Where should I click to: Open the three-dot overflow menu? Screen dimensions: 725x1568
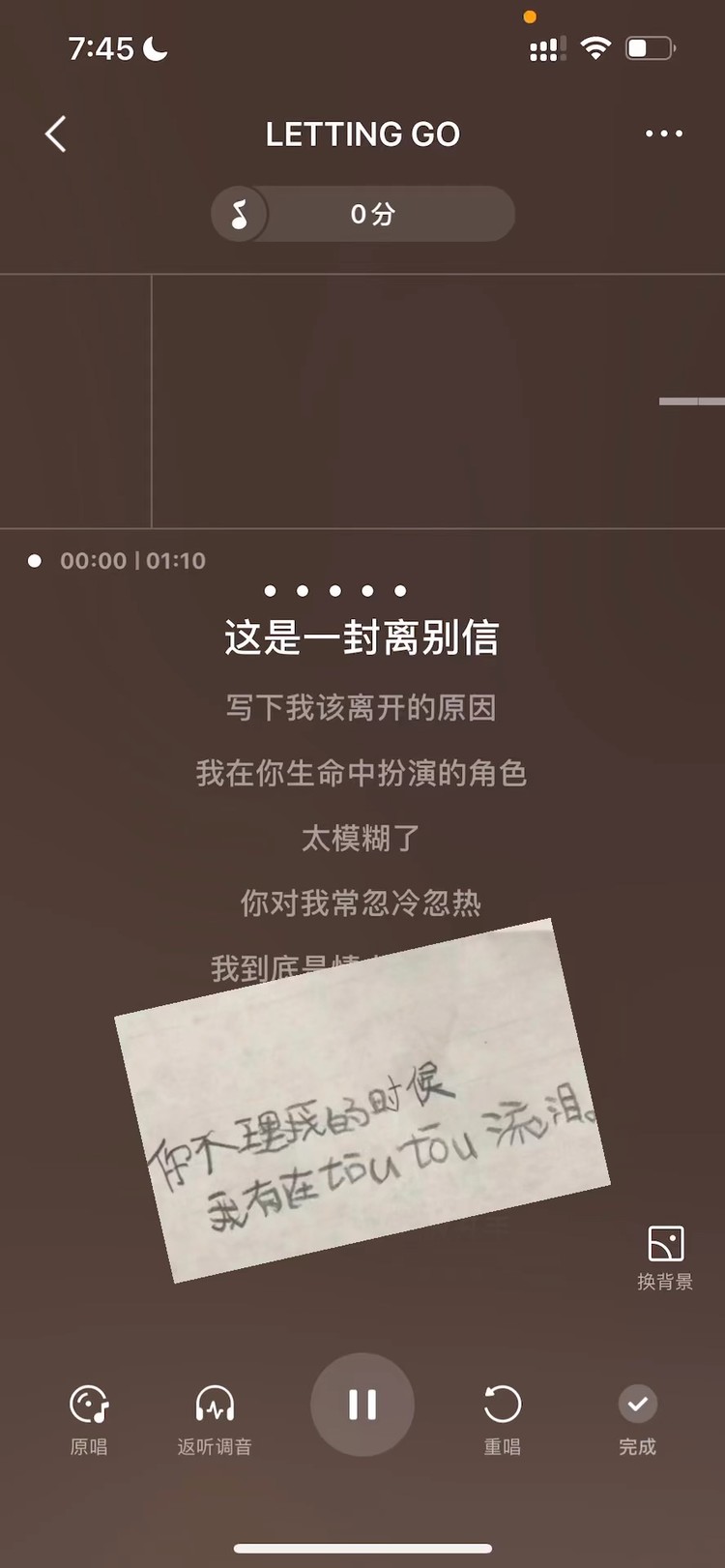point(664,134)
